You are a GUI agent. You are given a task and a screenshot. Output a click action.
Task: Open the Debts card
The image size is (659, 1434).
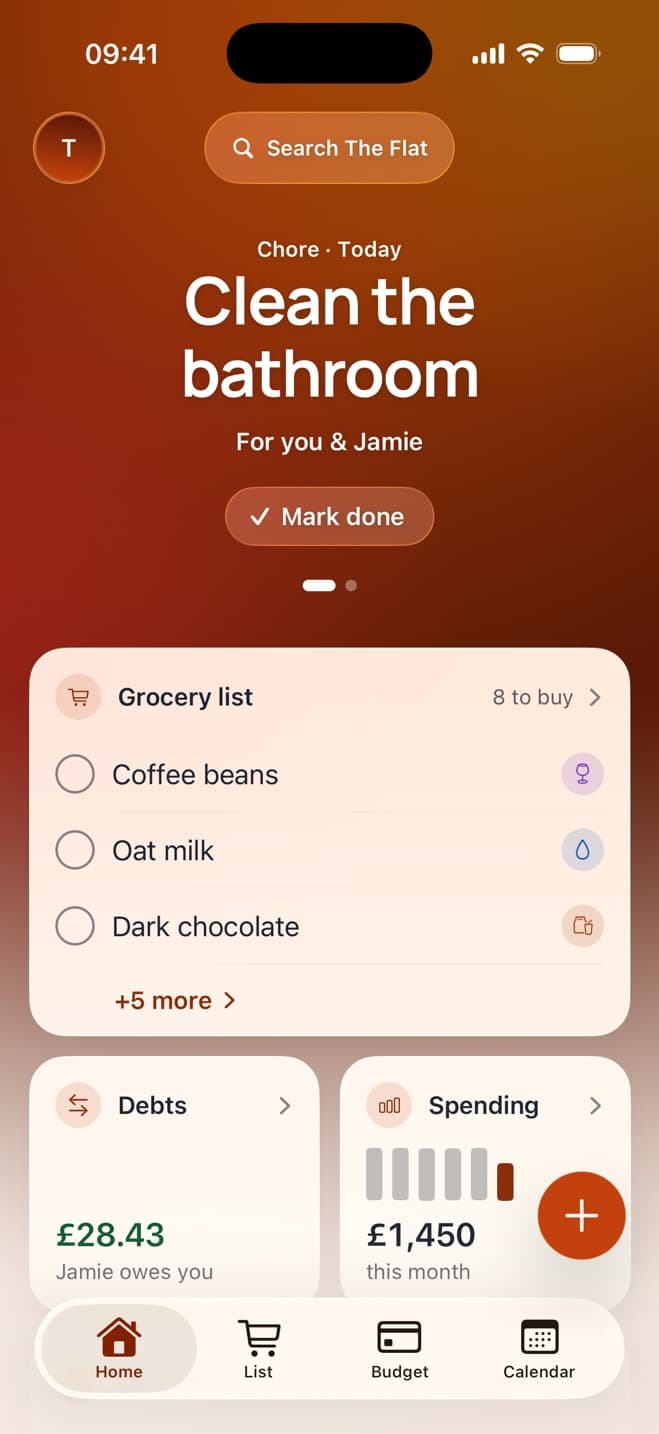pos(174,1179)
